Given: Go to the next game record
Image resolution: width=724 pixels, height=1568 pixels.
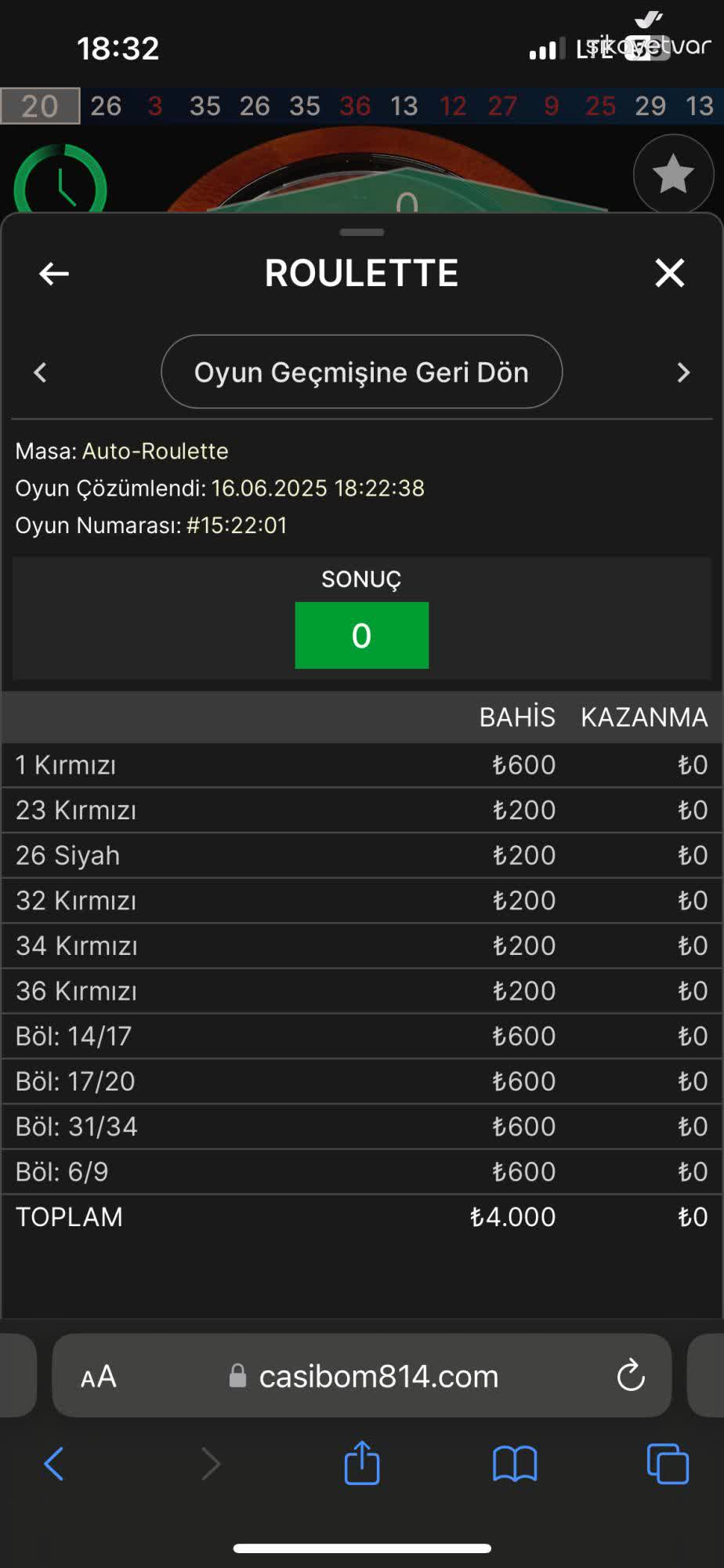Looking at the screenshot, I should click(683, 372).
